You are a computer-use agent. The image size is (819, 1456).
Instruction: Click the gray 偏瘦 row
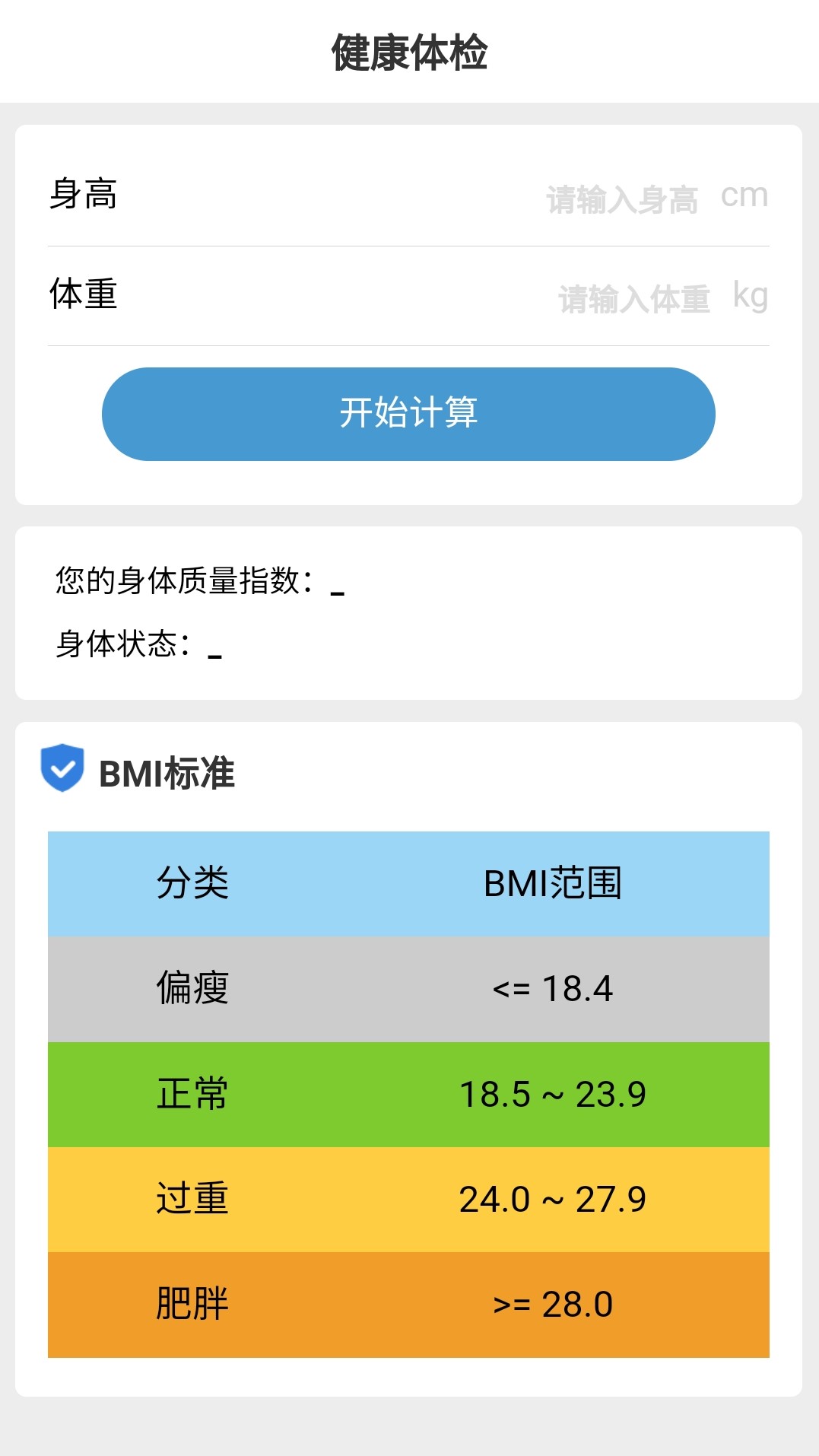point(409,987)
